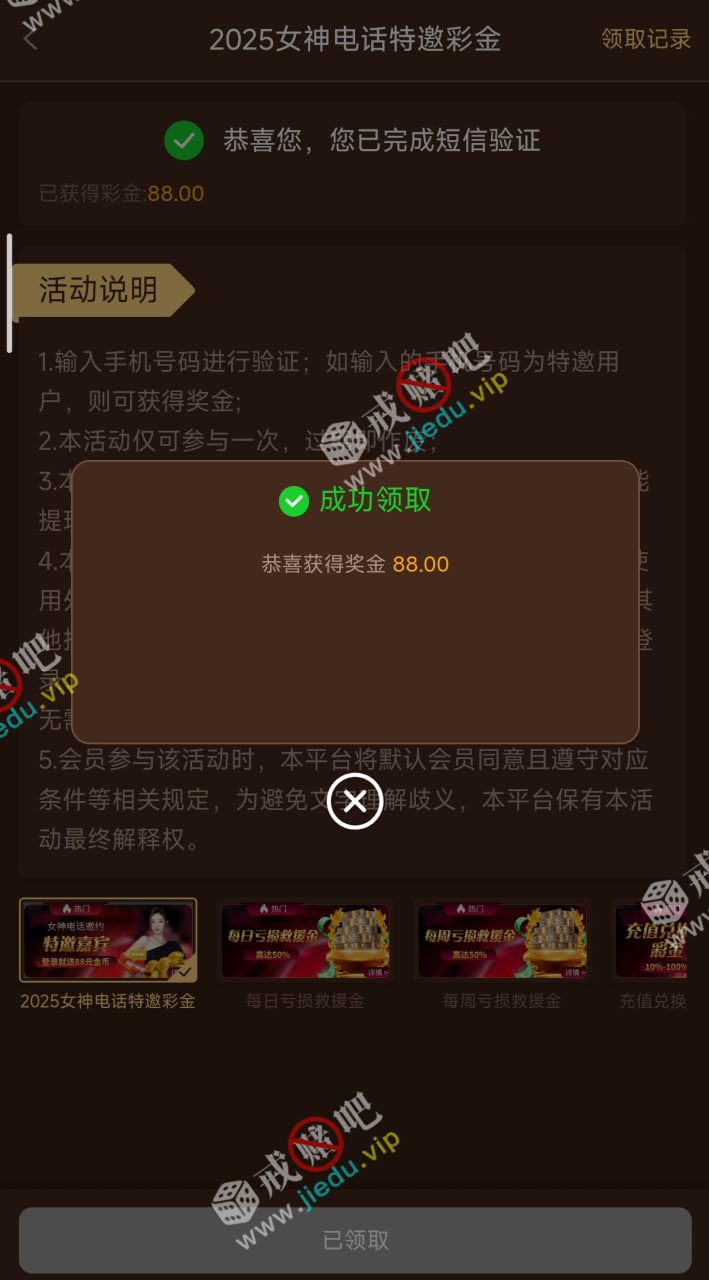Open the 每日亏损救援金 promotion card
709x1280 pixels.
(305, 941)
